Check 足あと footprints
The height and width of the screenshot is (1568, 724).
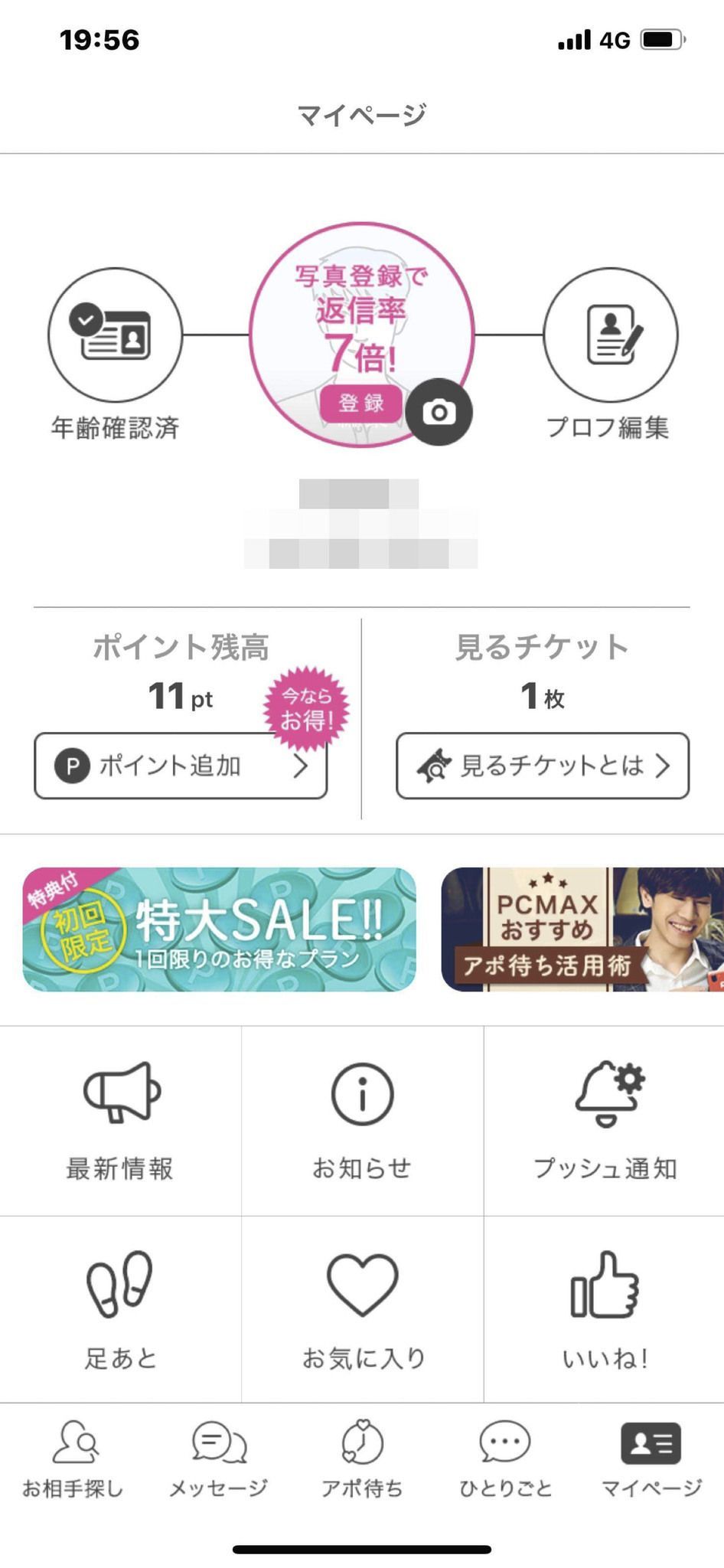(x=120, y=1308)
